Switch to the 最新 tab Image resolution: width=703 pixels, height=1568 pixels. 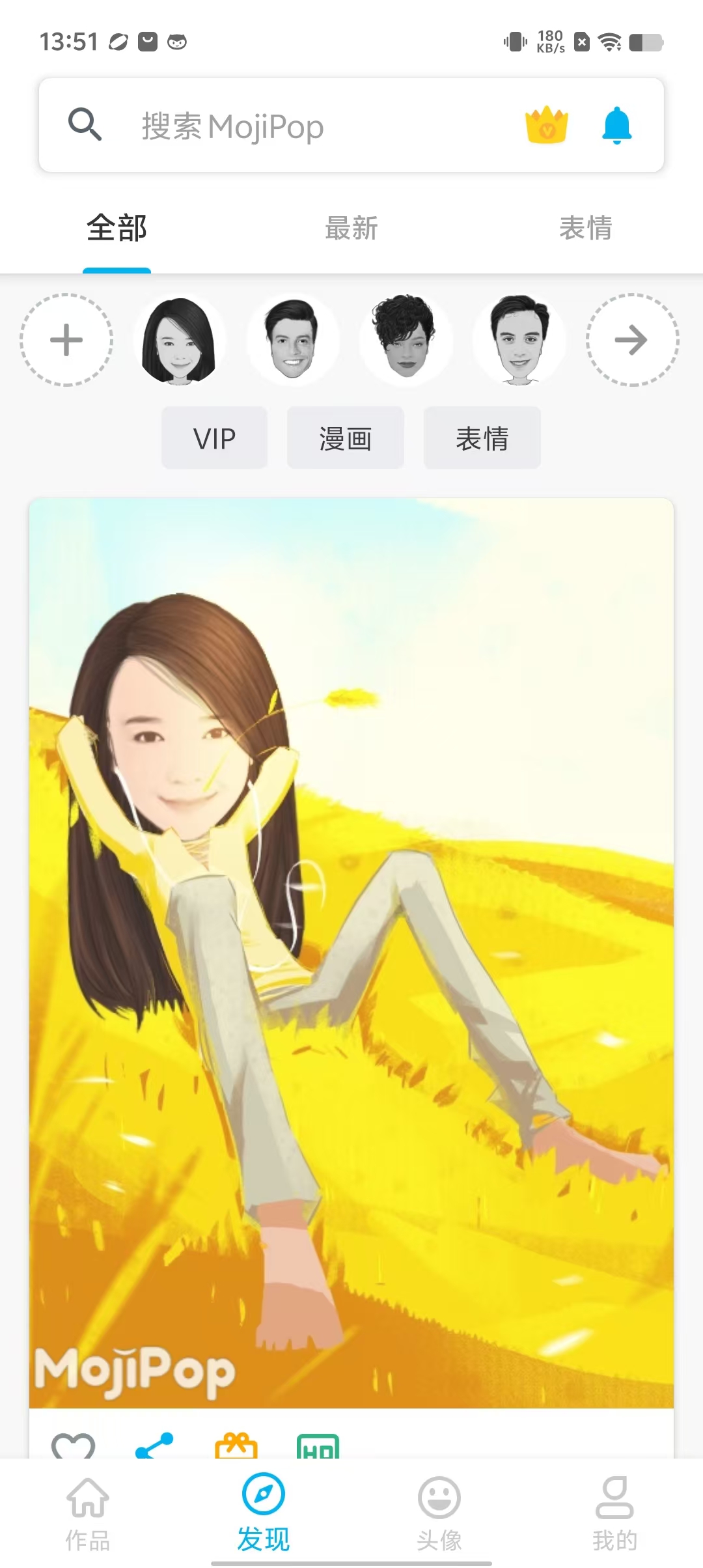[351, 229]
